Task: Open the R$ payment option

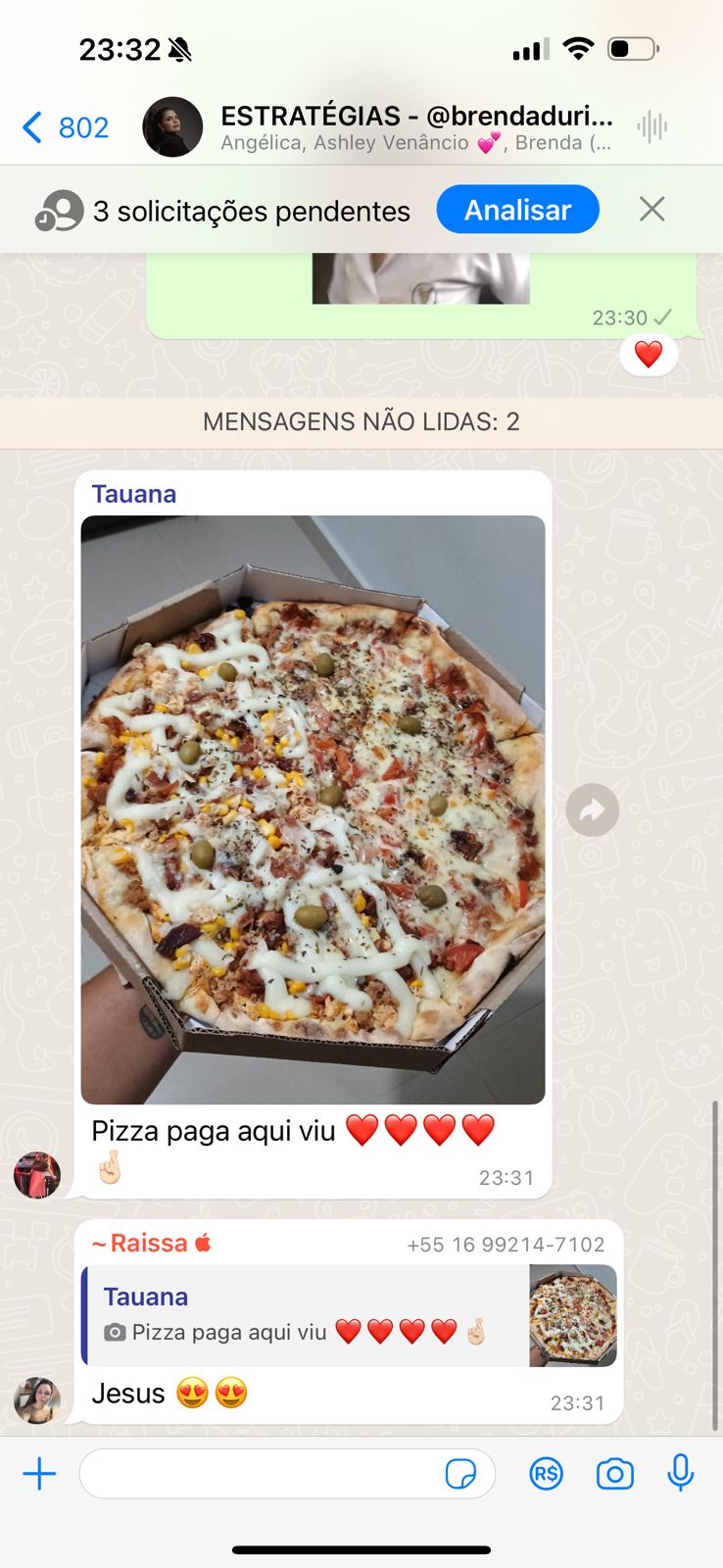Action: tap(546, 1473)
